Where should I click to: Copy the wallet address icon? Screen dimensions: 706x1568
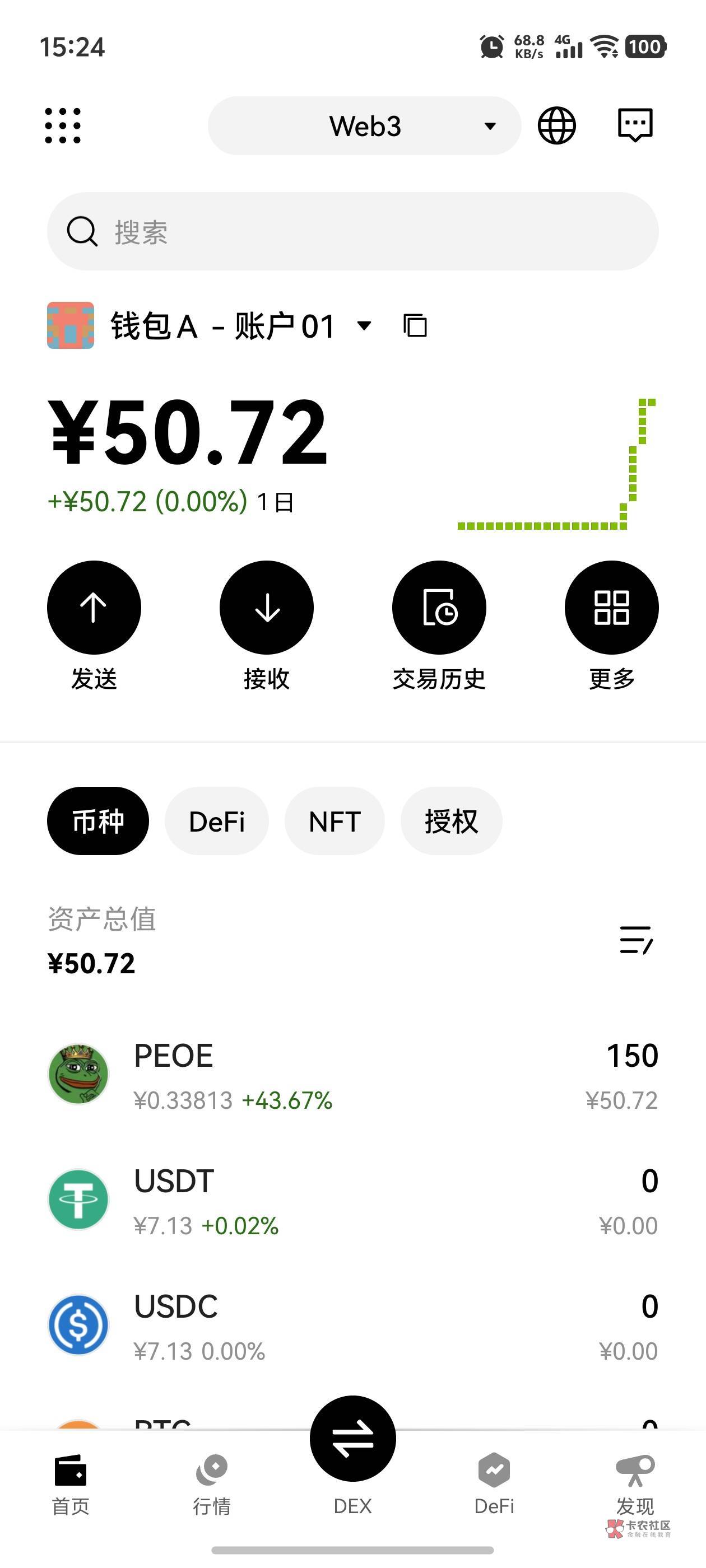(x=415, y=326)
